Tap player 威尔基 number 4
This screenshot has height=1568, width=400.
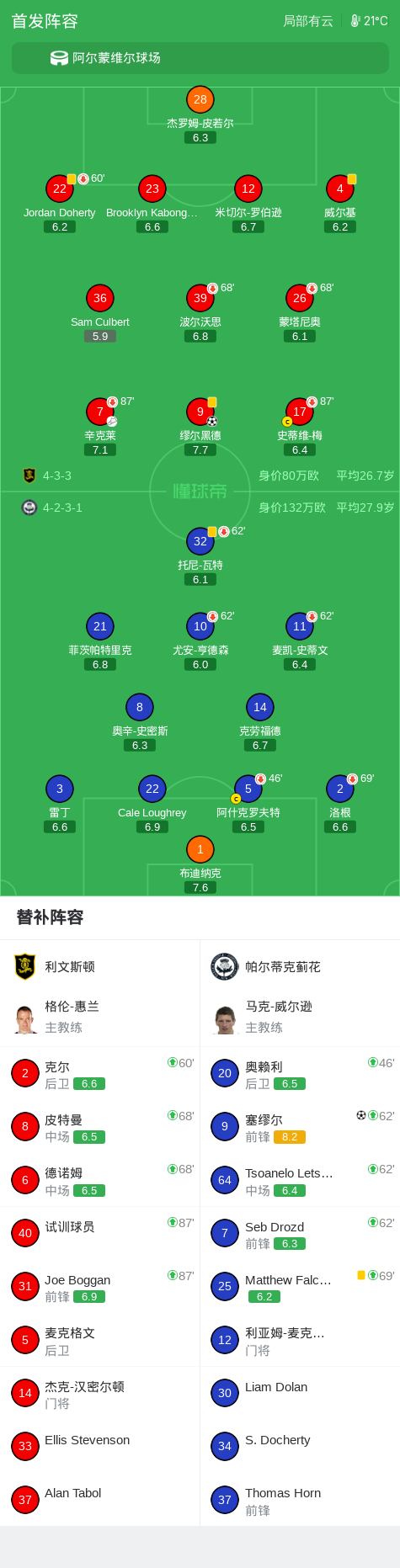(x=340, y=204)
